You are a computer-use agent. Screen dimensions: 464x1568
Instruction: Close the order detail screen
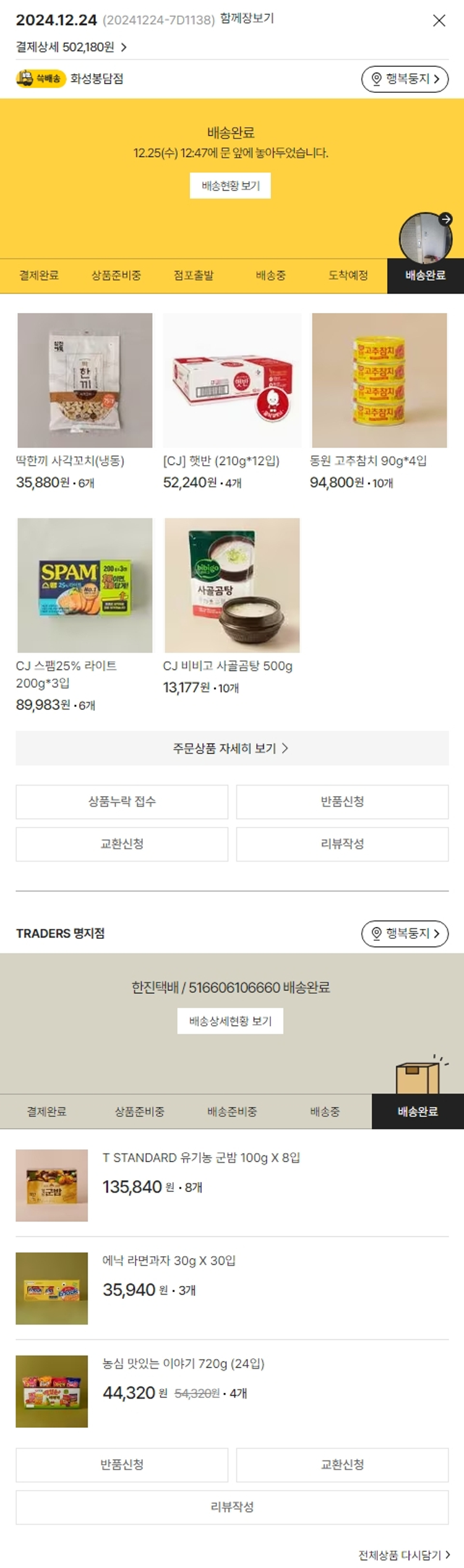pyautogui.click(x=439, y=20)
